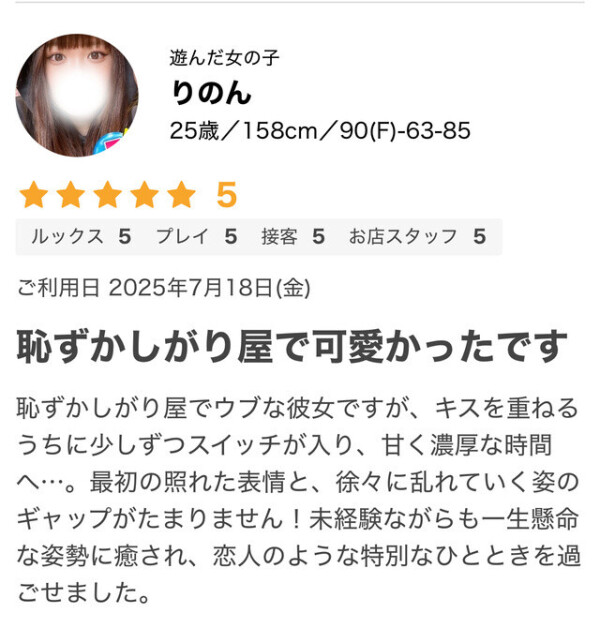Open the りのん name link
This screenshot has width=600, height=628.
pos(211,93)
